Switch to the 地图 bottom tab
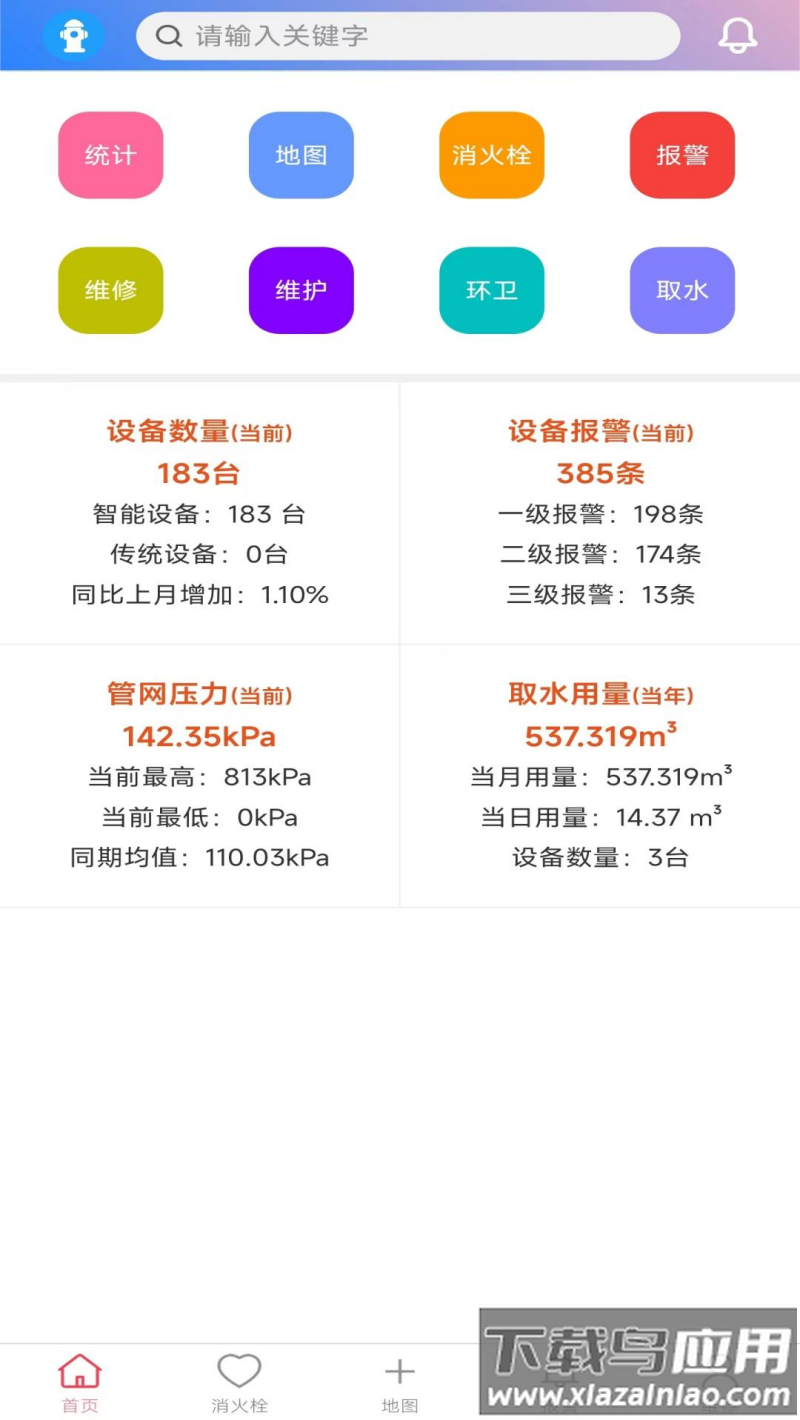The height and width of the screenshot is (1420, 800). click(x=399, y=1382)
